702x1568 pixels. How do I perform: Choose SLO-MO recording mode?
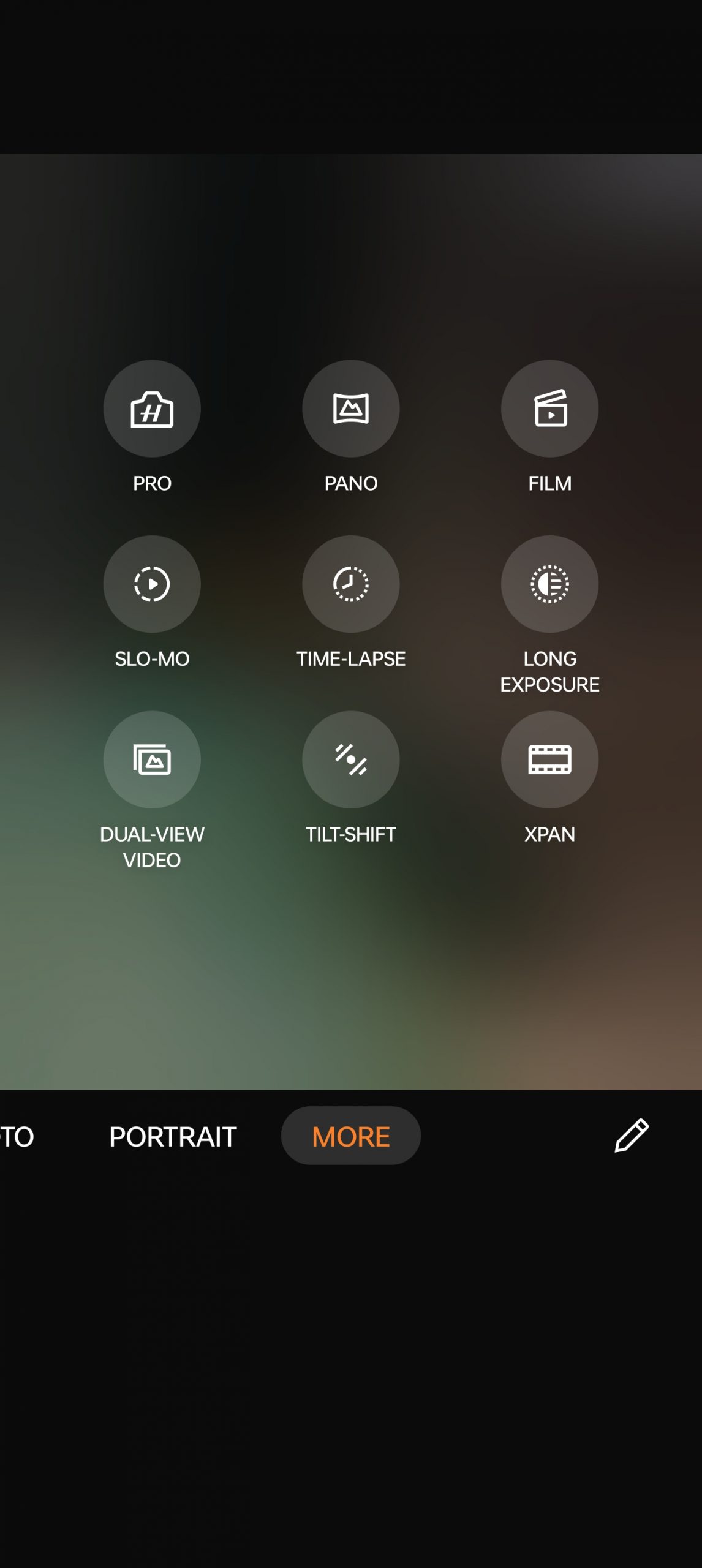(152, 584)
